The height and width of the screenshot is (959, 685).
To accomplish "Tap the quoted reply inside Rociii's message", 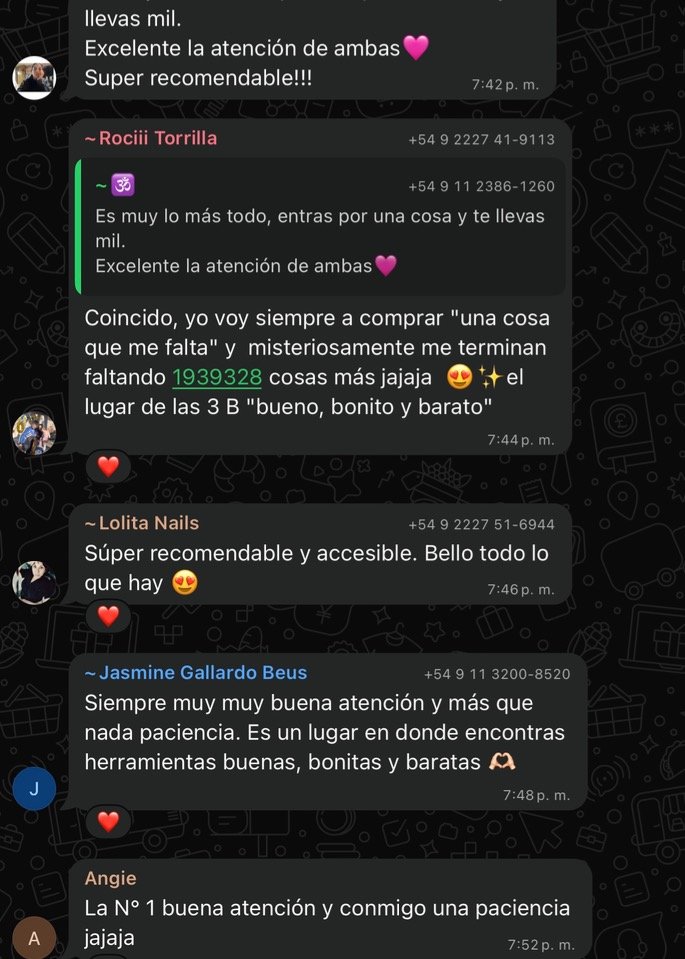I will [x=320, y=227].
